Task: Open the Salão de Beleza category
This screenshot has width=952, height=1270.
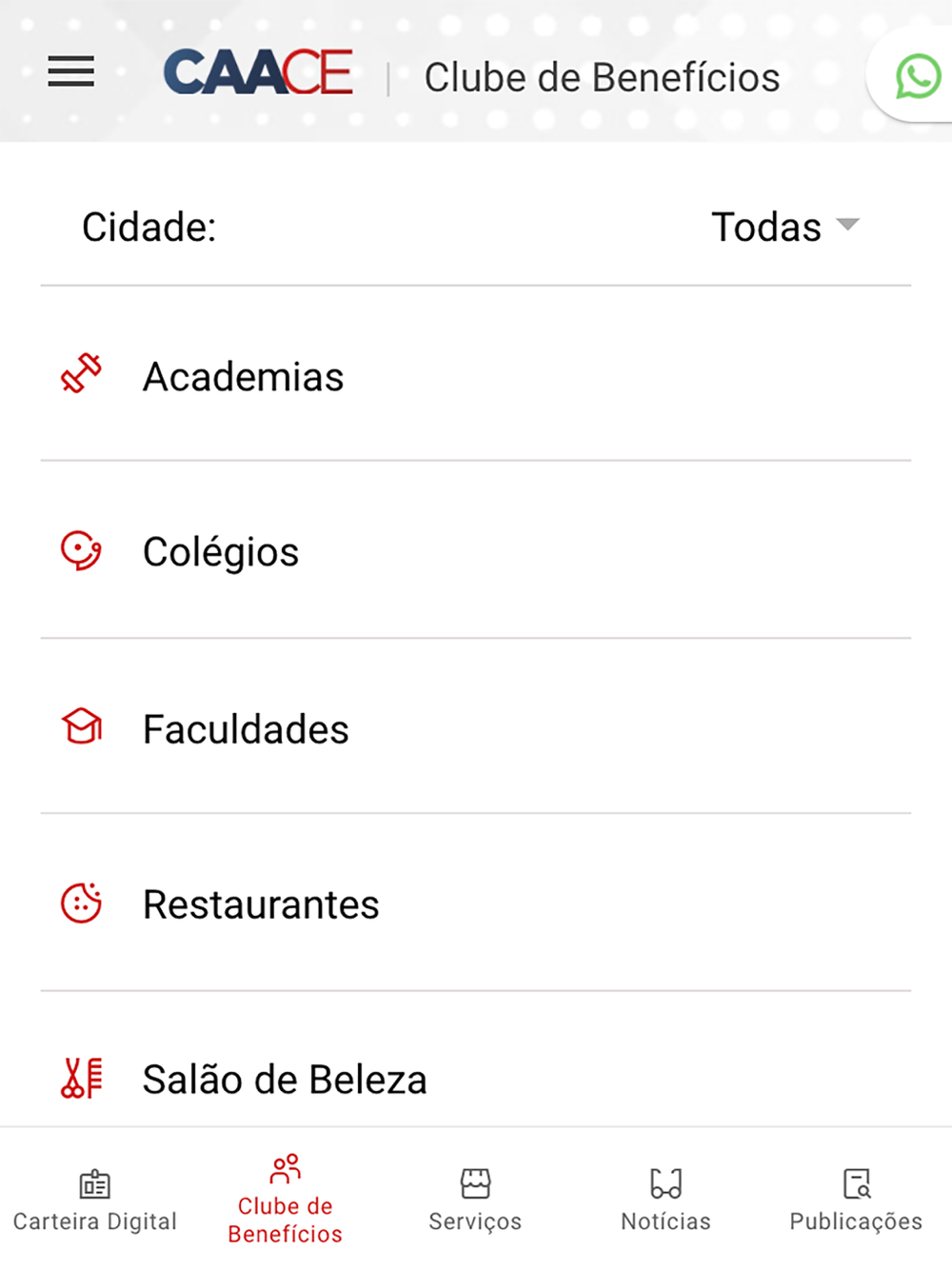Action: point(285,1080)
